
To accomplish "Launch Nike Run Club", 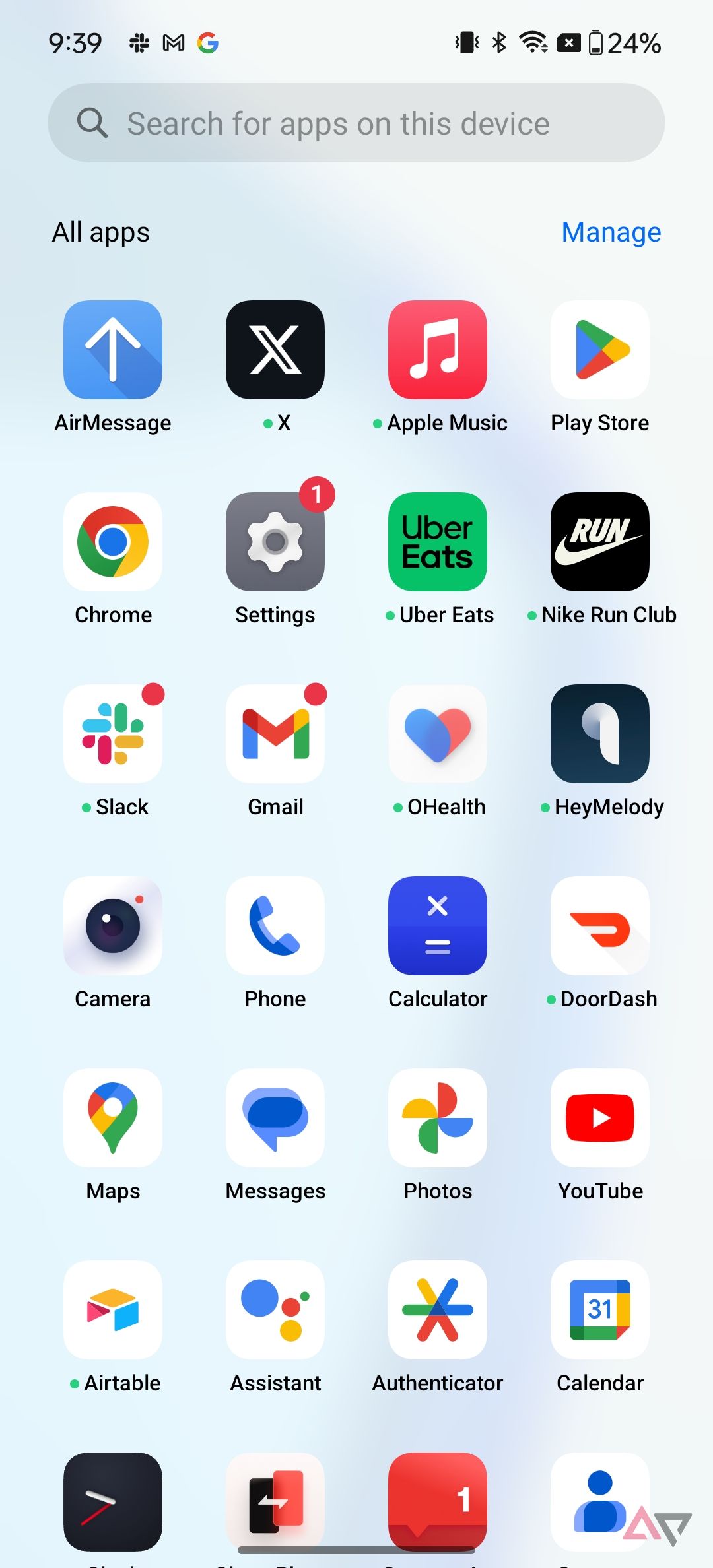I will pyautogui.click(x=600, y=542).
